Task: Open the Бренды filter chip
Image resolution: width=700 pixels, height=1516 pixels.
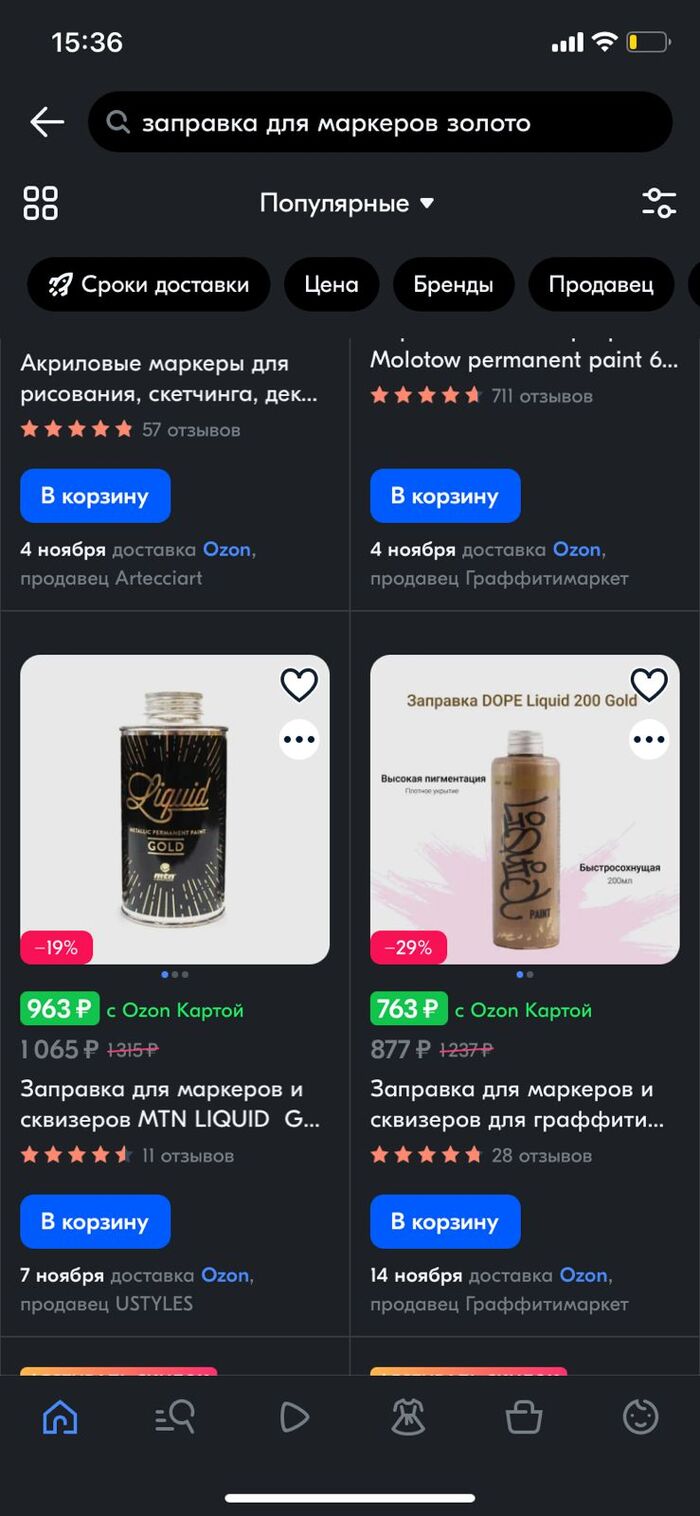Action: (453, 285)
